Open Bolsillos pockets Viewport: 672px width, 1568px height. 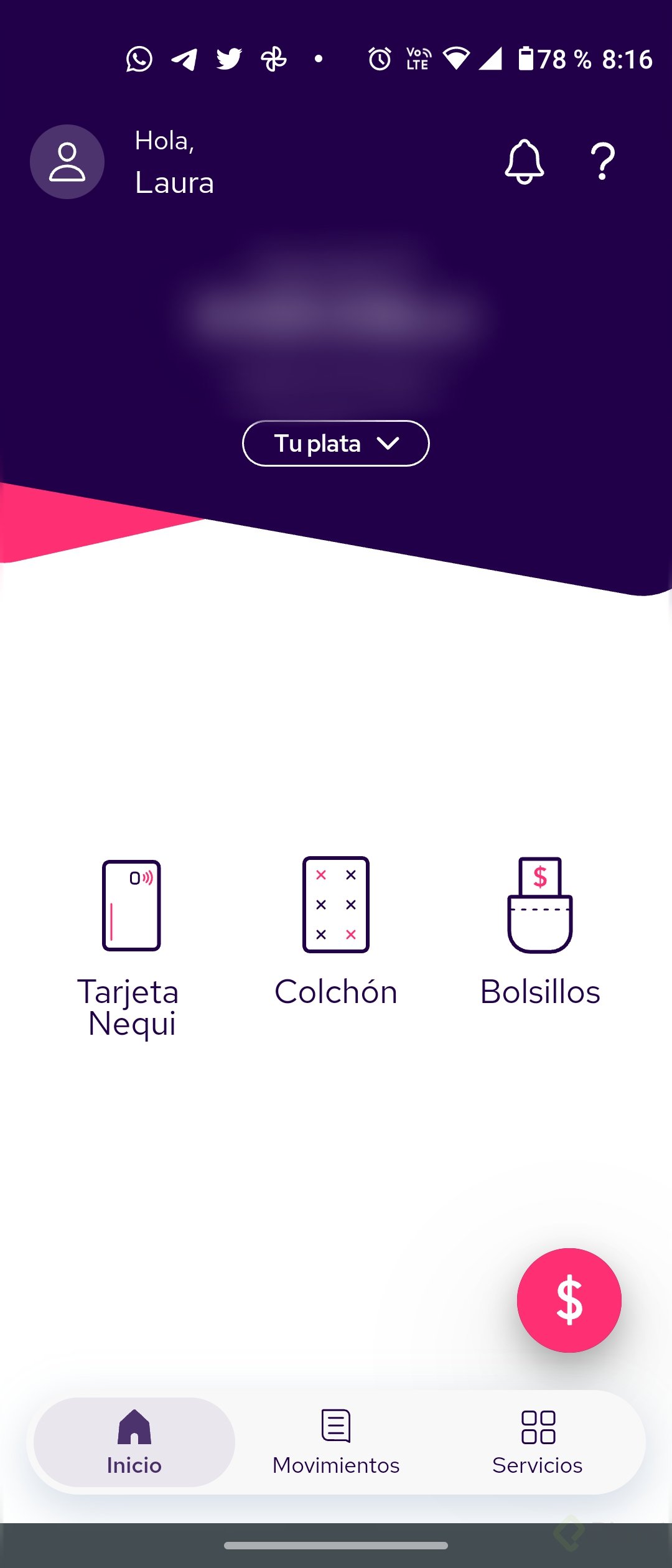pyautogui.click(x=540, y=933)
